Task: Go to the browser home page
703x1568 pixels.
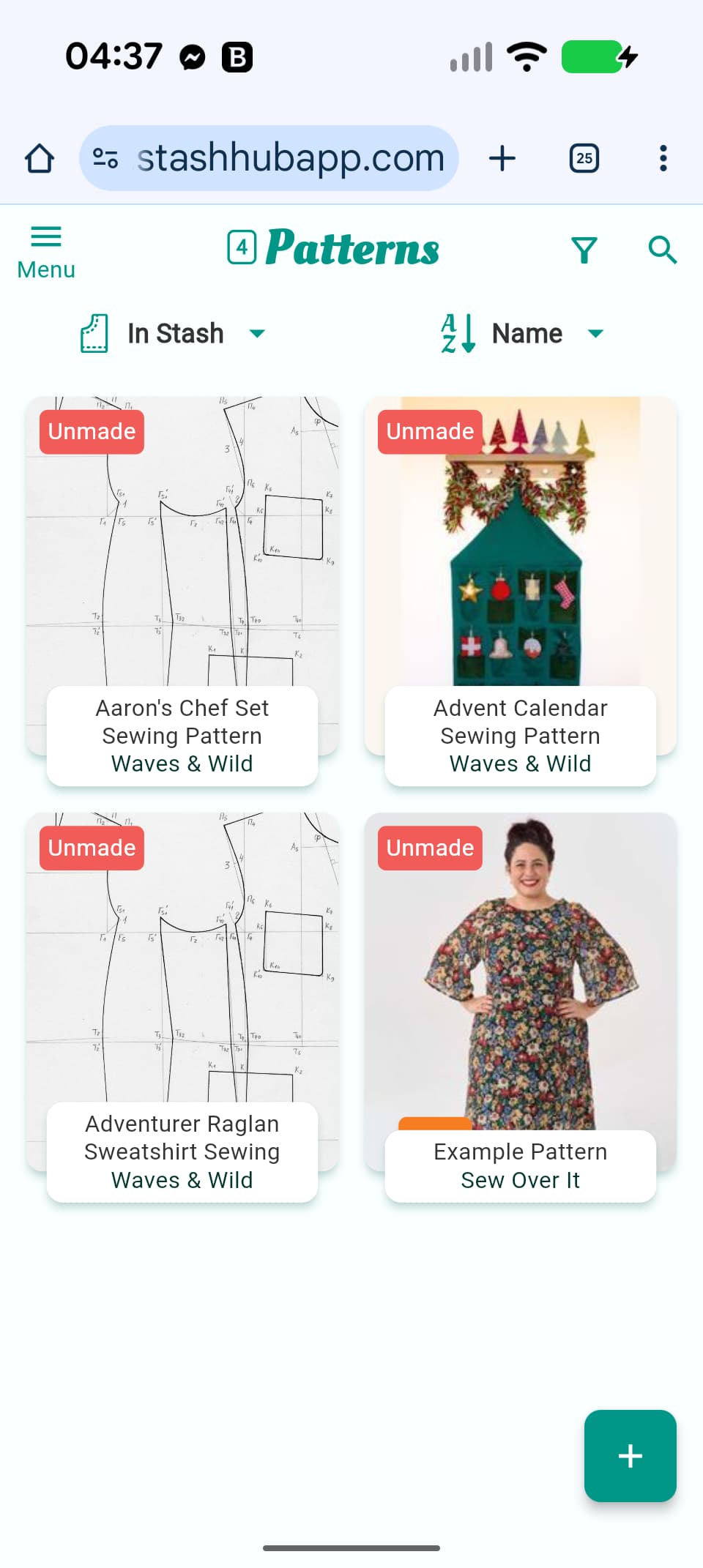Action: [x=40, y=158]
